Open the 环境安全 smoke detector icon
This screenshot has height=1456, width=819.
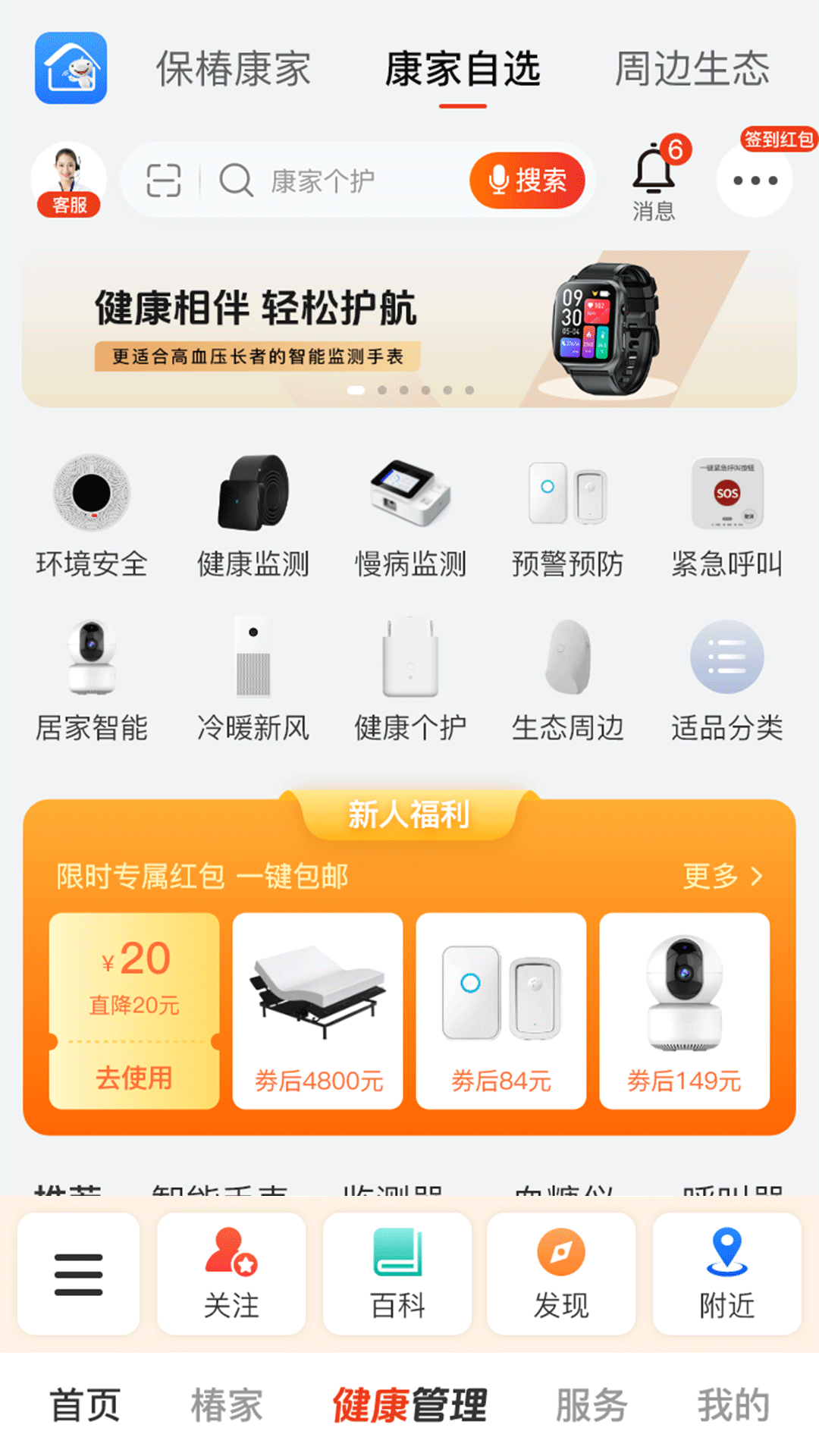(93, 494)
